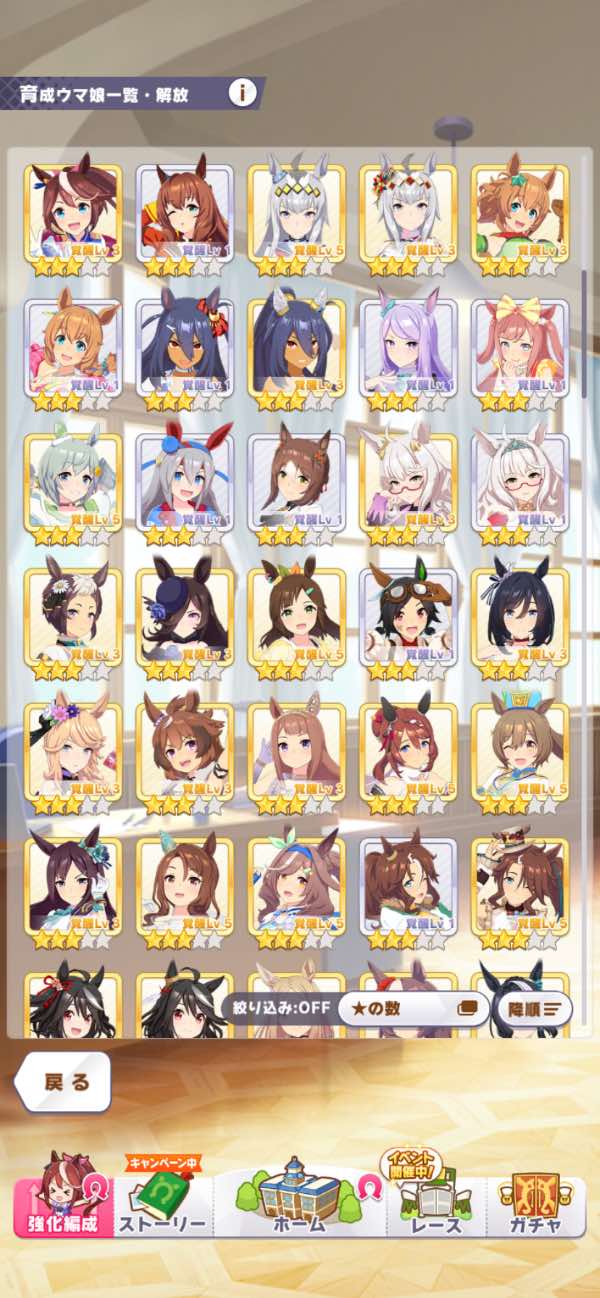This screenshot has height=1298, width=600.
Task: Open the purple-haired character card
Action: coord(408,348)
